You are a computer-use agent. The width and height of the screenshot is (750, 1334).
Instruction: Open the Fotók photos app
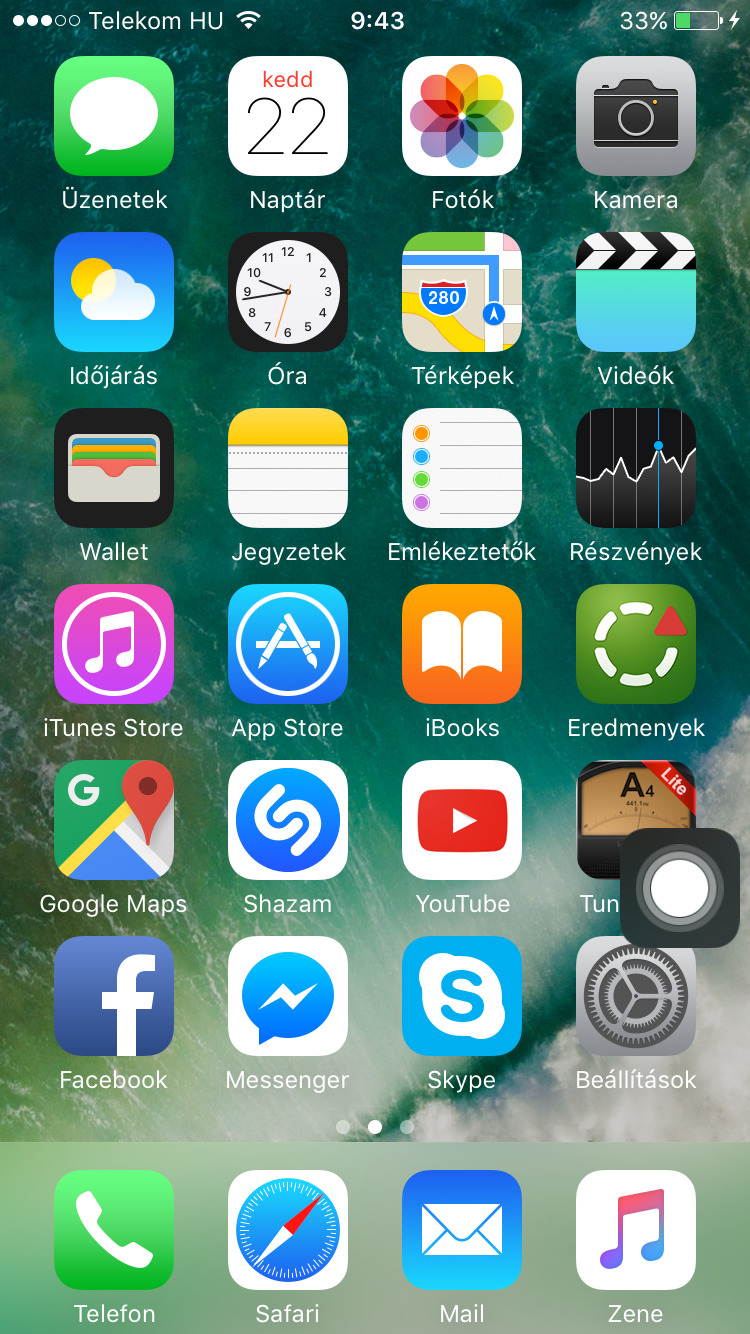[462, 116]
